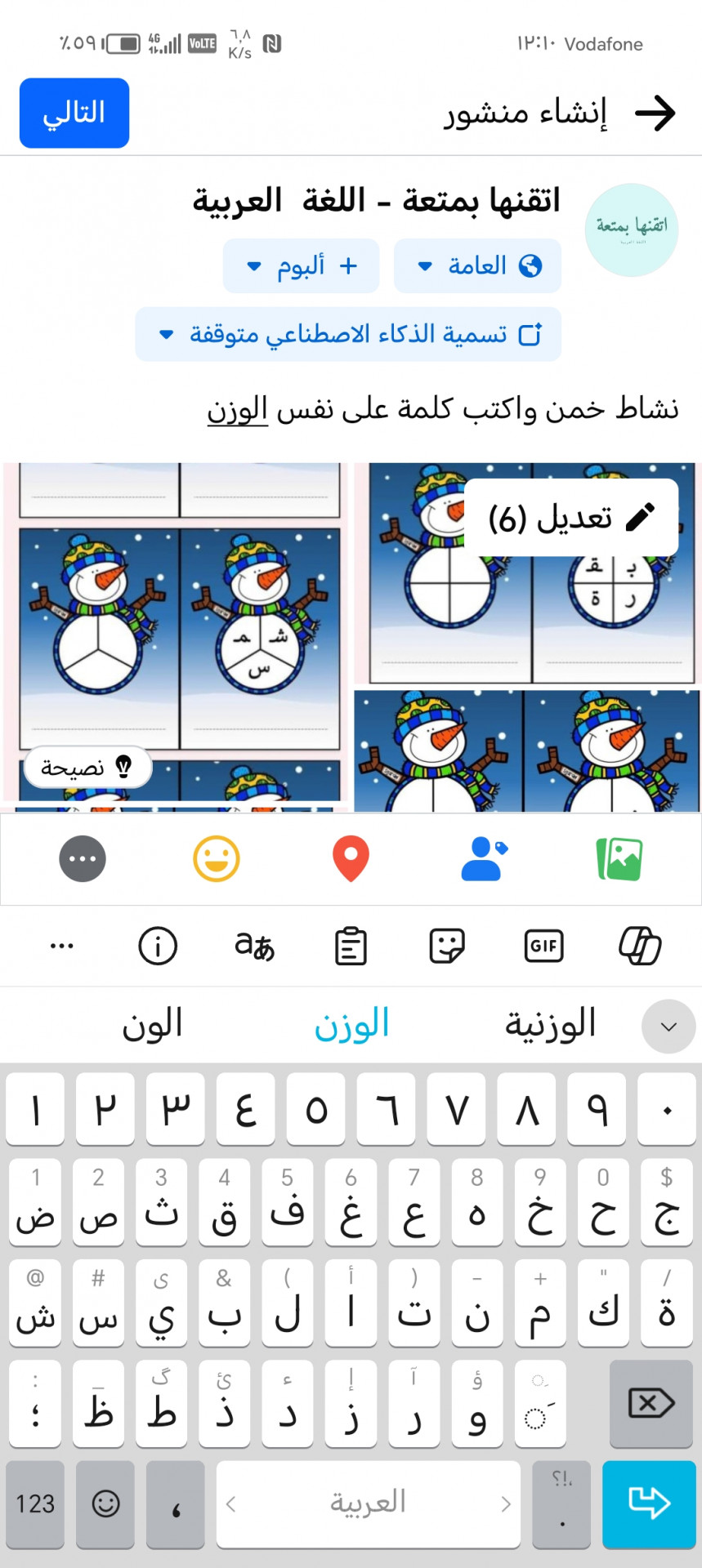Add a feeling with the emoji icon

(217, 859)
